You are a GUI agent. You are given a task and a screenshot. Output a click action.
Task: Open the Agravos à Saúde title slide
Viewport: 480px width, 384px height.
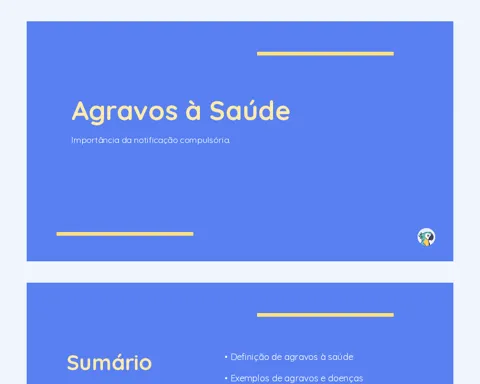point(240,141)
